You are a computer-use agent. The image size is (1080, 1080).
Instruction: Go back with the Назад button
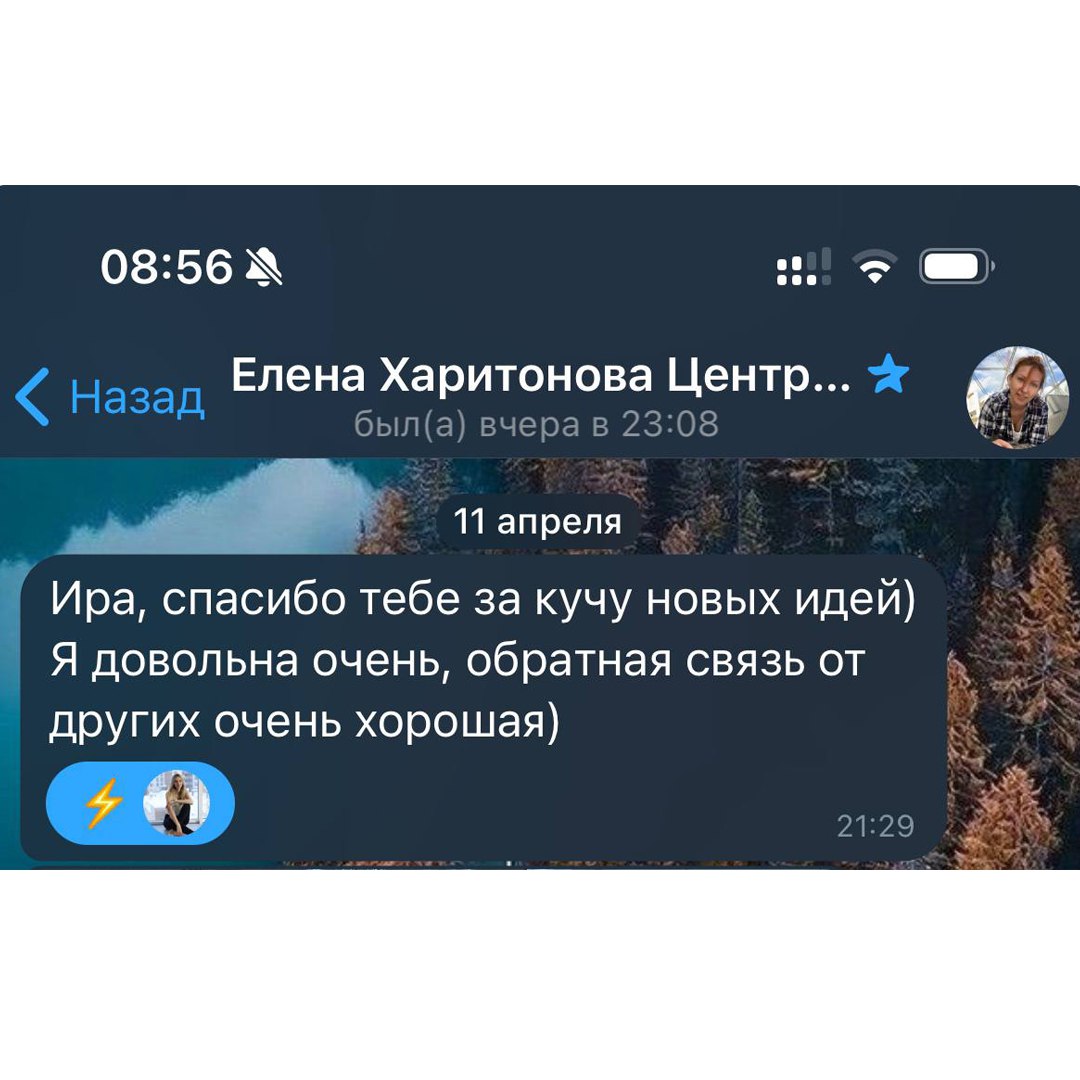(x=110, y=398)
